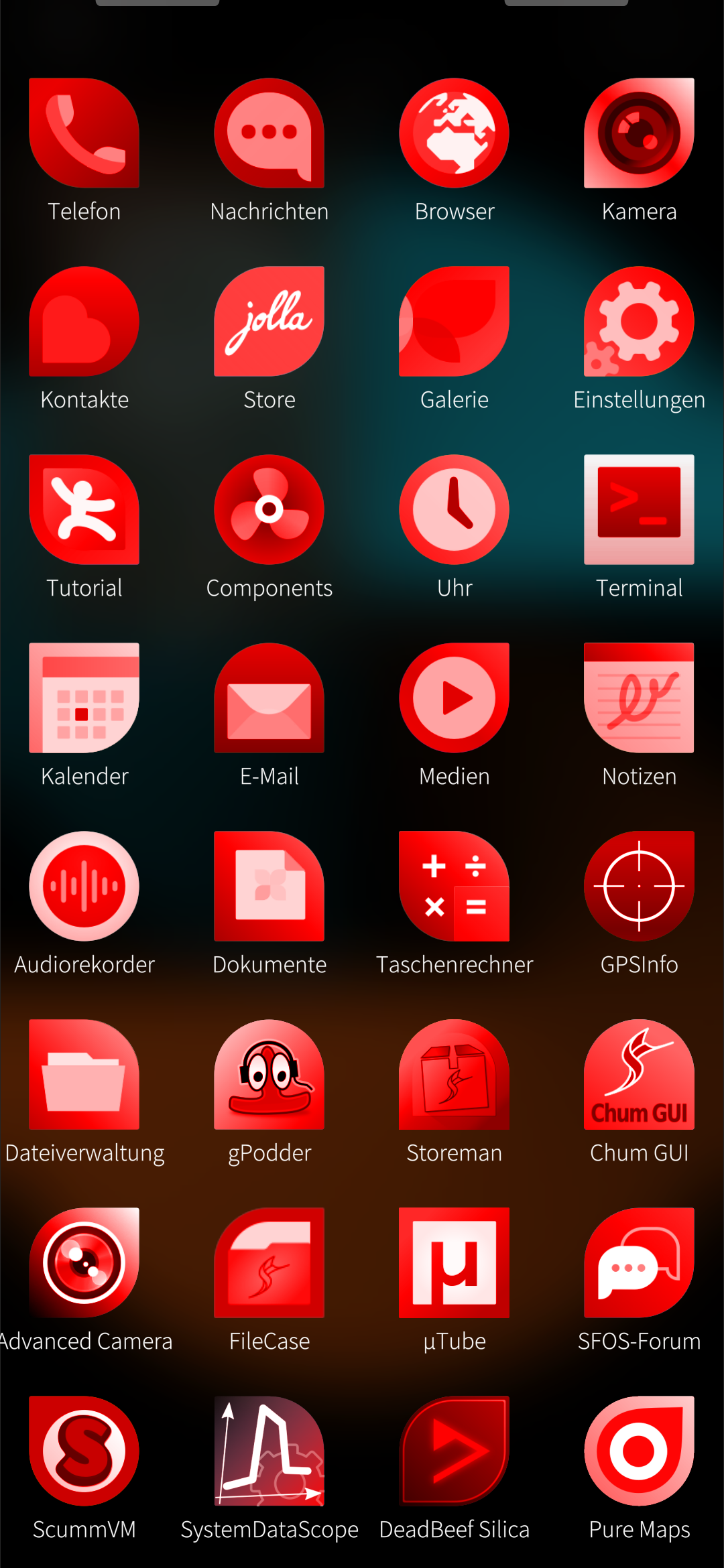
Task: Open Kalender
Action: [84, 698]
